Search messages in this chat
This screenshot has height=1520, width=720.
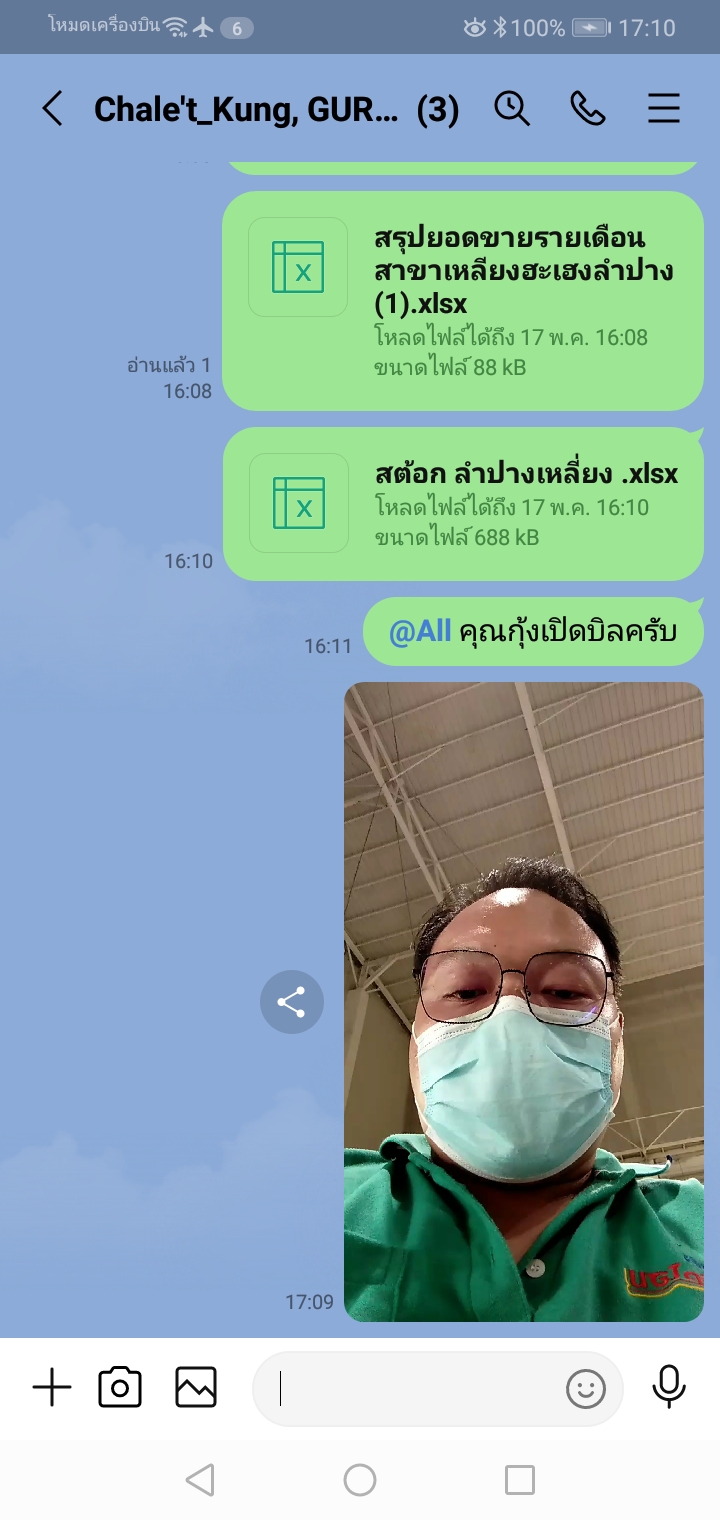pos(512,108)
